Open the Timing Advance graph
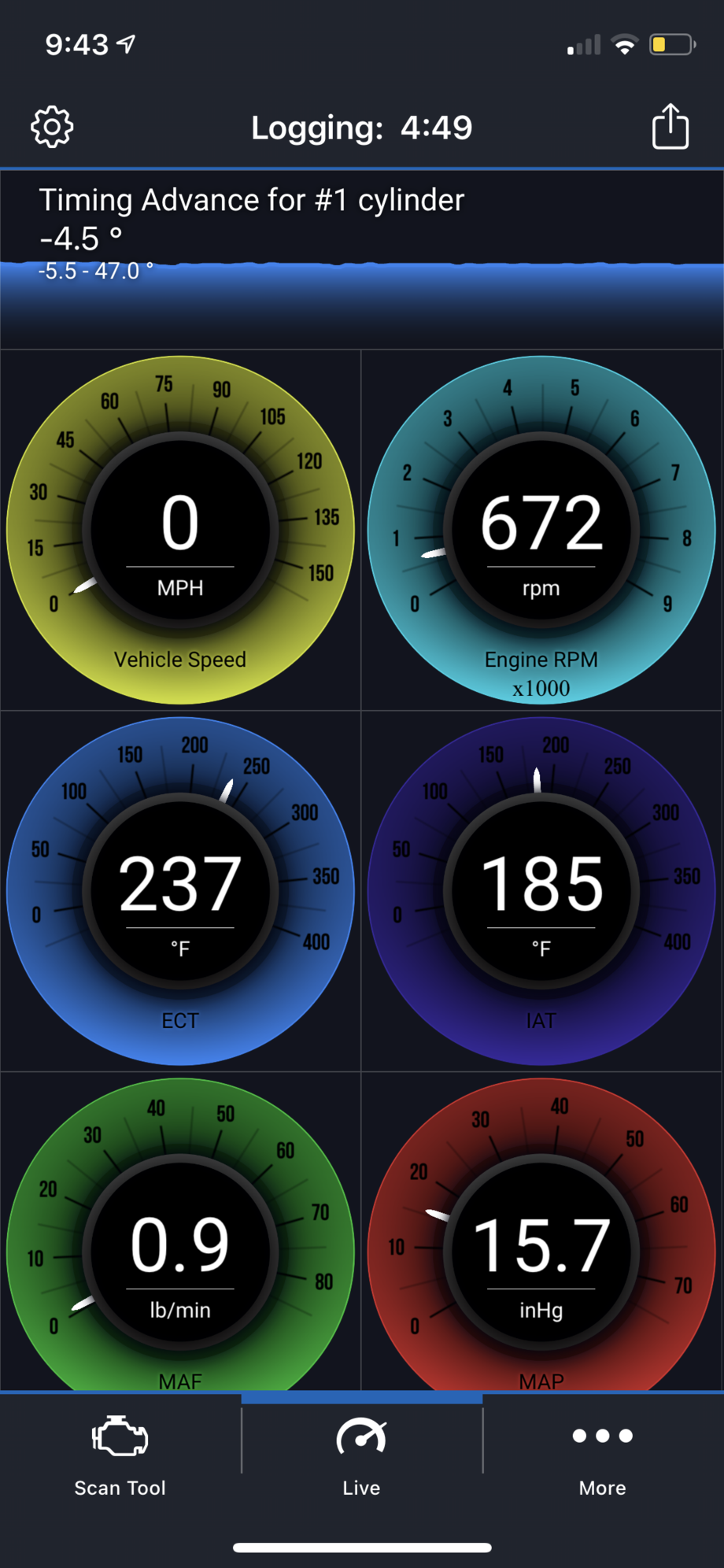 pos(362,260)
